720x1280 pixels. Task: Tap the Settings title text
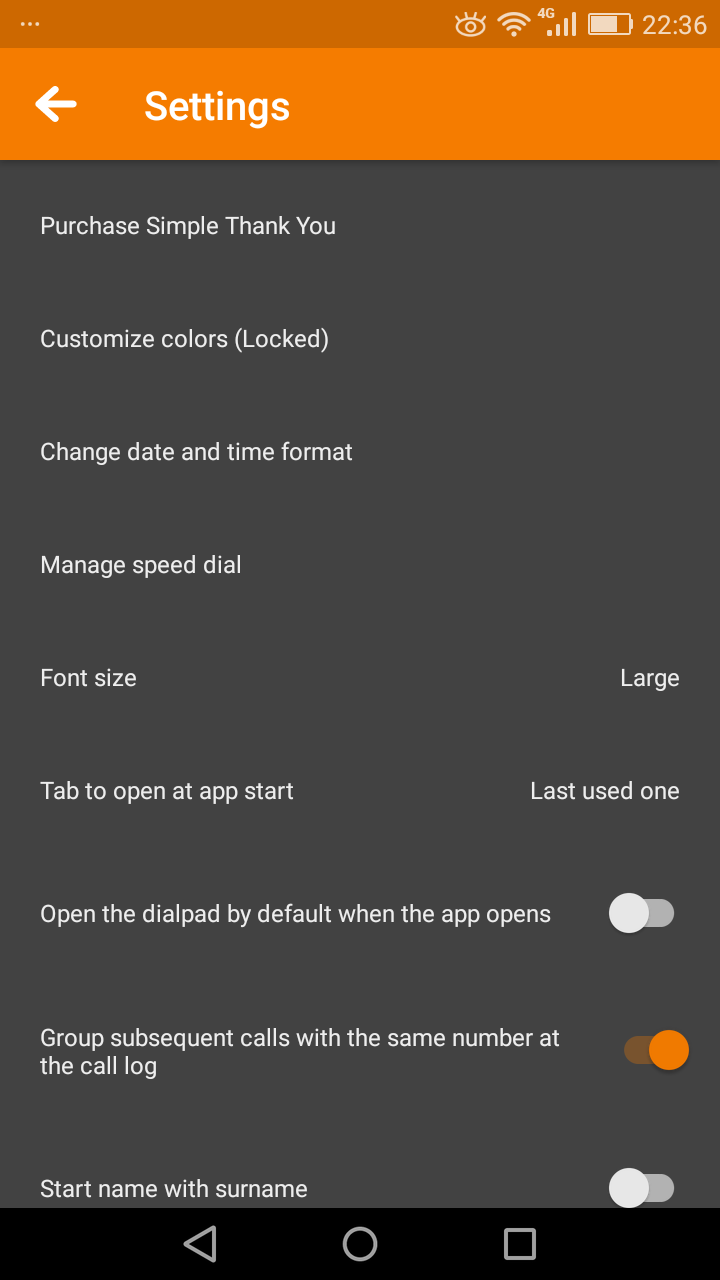click(217, 104)
